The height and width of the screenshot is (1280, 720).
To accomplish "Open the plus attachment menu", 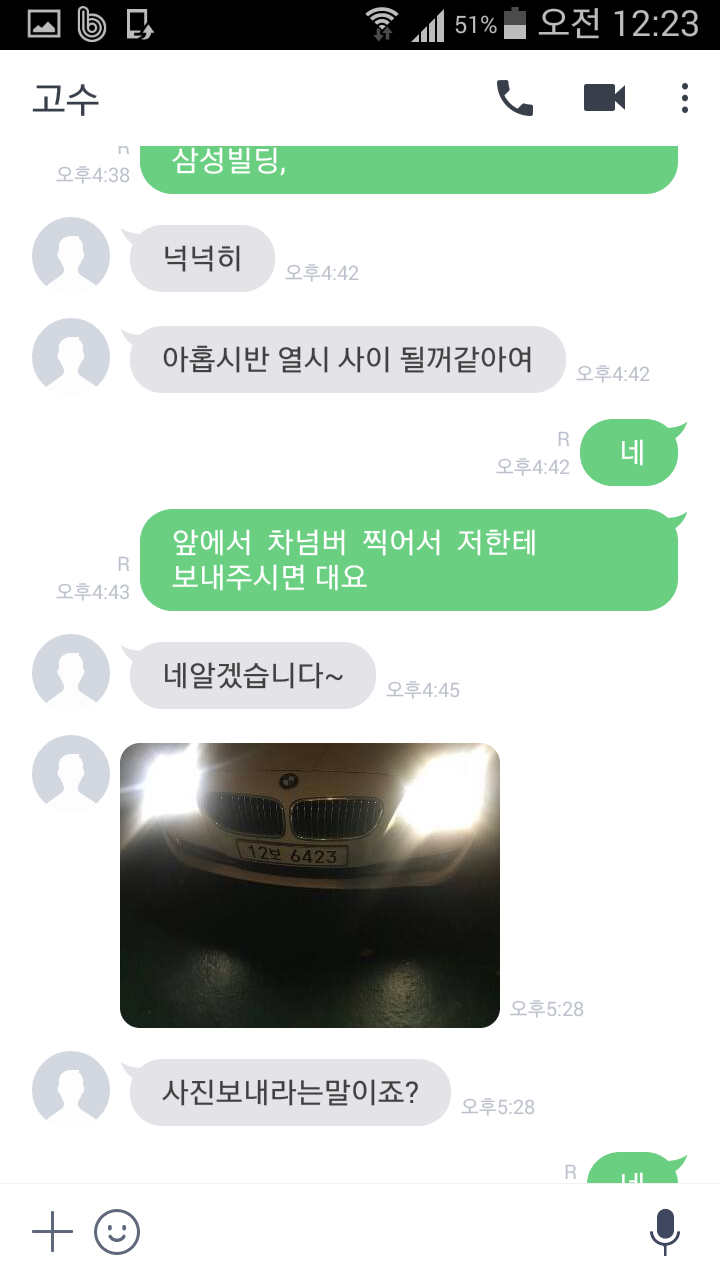I will tap(53, 1232).
